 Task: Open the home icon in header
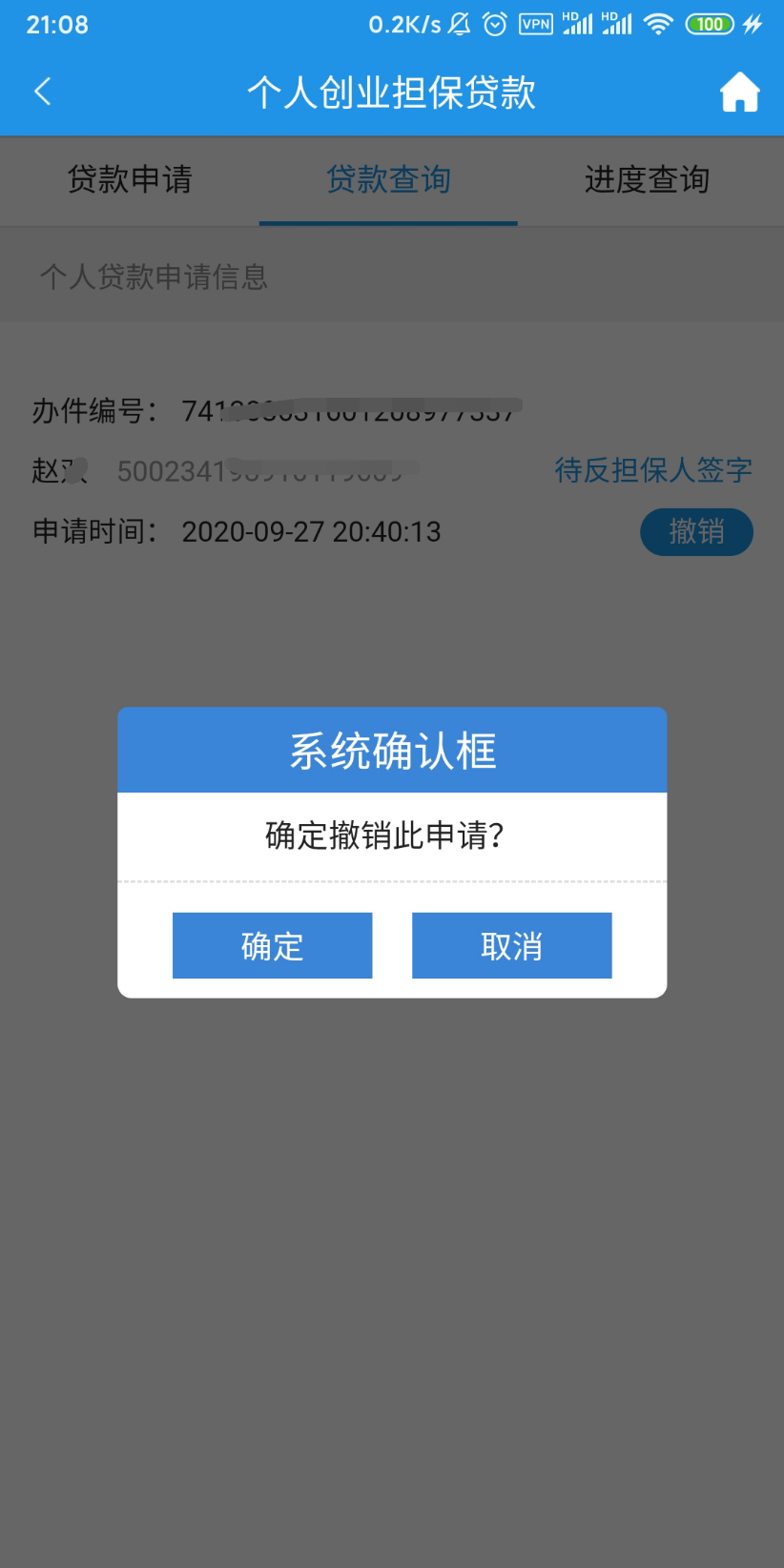(x=739, y=93)
